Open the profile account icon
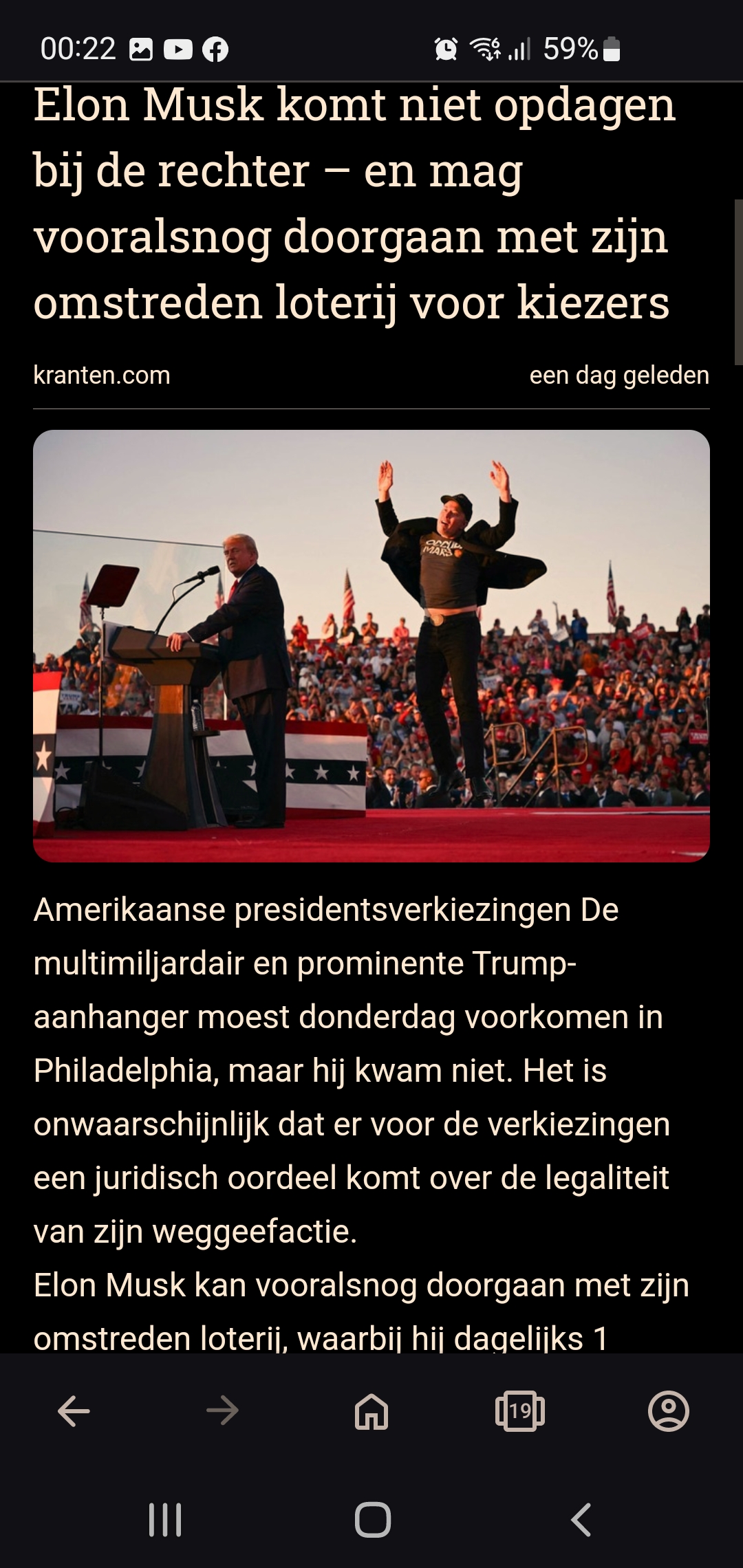The height and width of the screenshot is (1568, 743). click(669, 1412)
